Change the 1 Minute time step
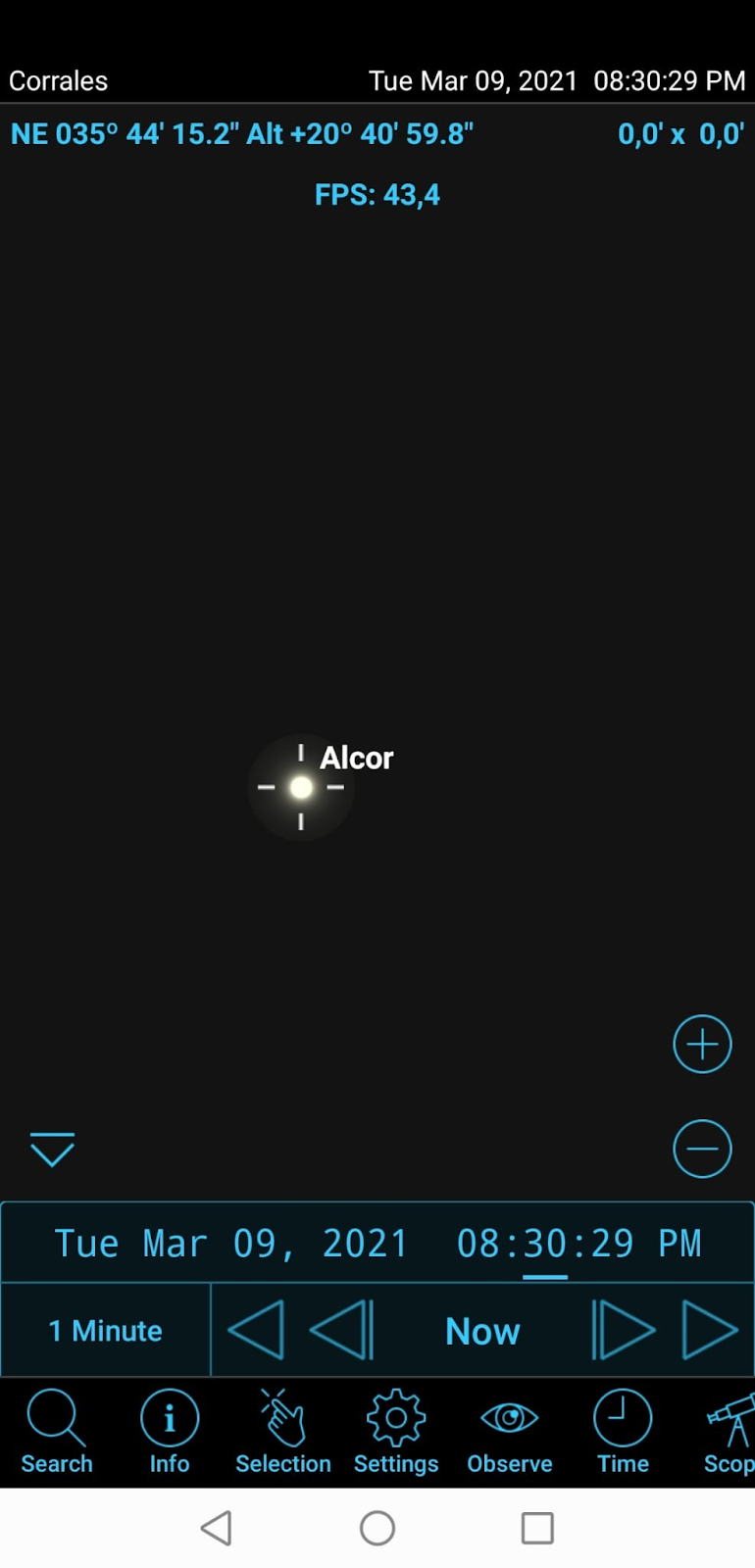 click(106, 1331)
